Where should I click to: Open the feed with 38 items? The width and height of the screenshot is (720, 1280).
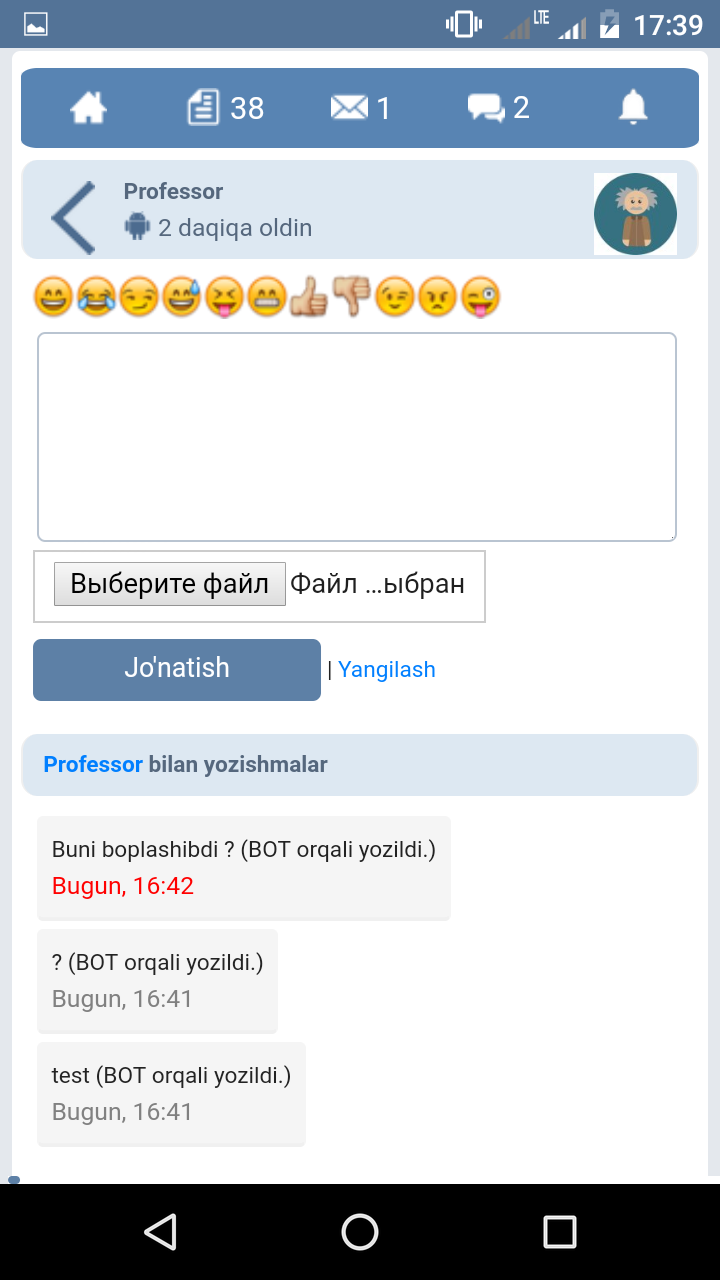tap(225, 107)
